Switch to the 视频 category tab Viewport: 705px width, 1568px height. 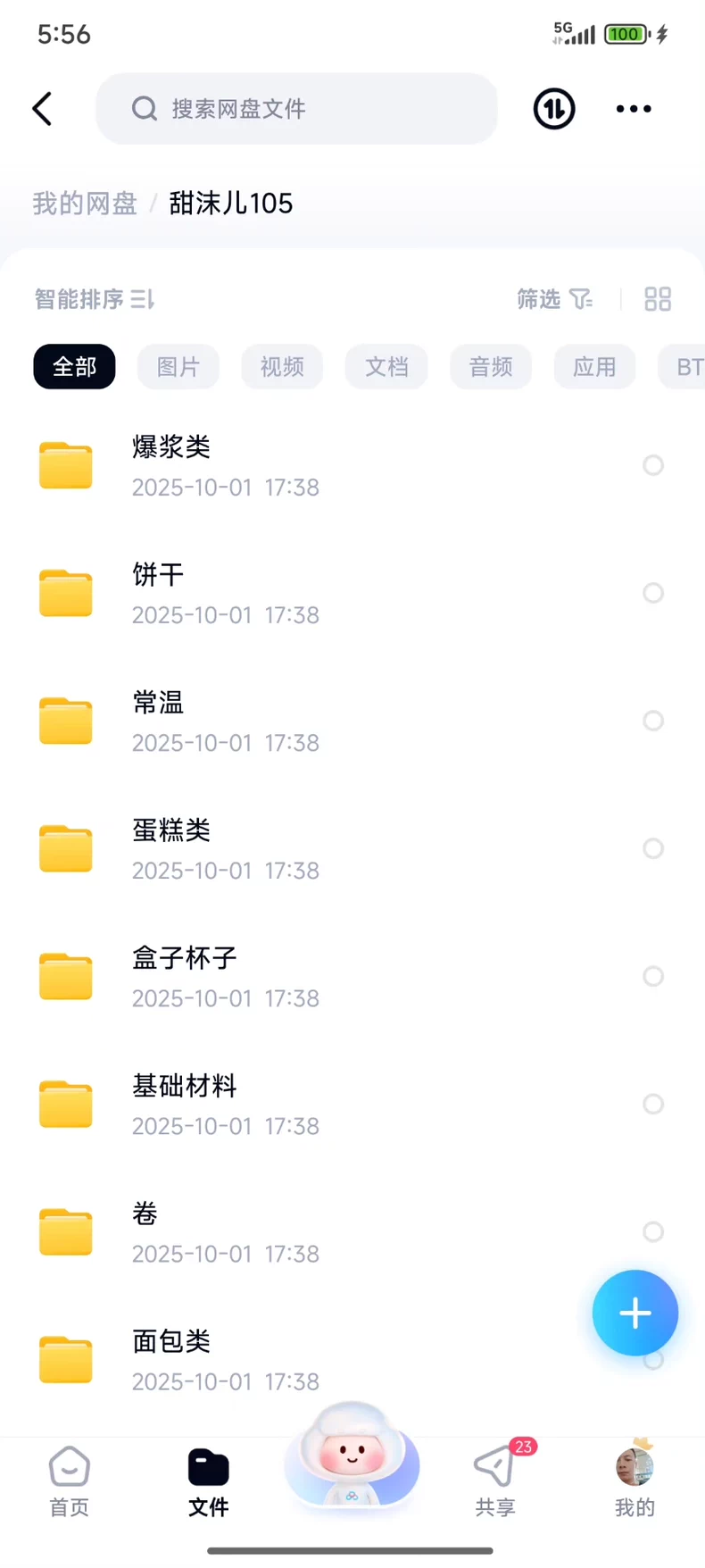pos(282,366)
